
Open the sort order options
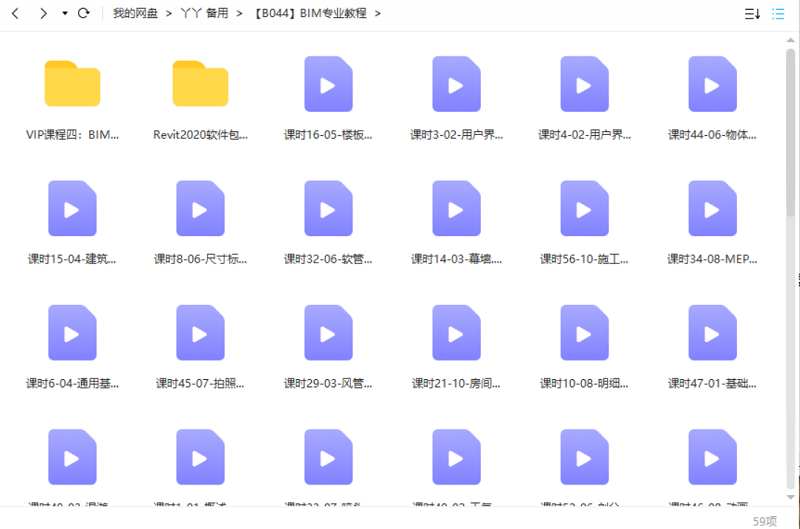click(x=752, y=14)
